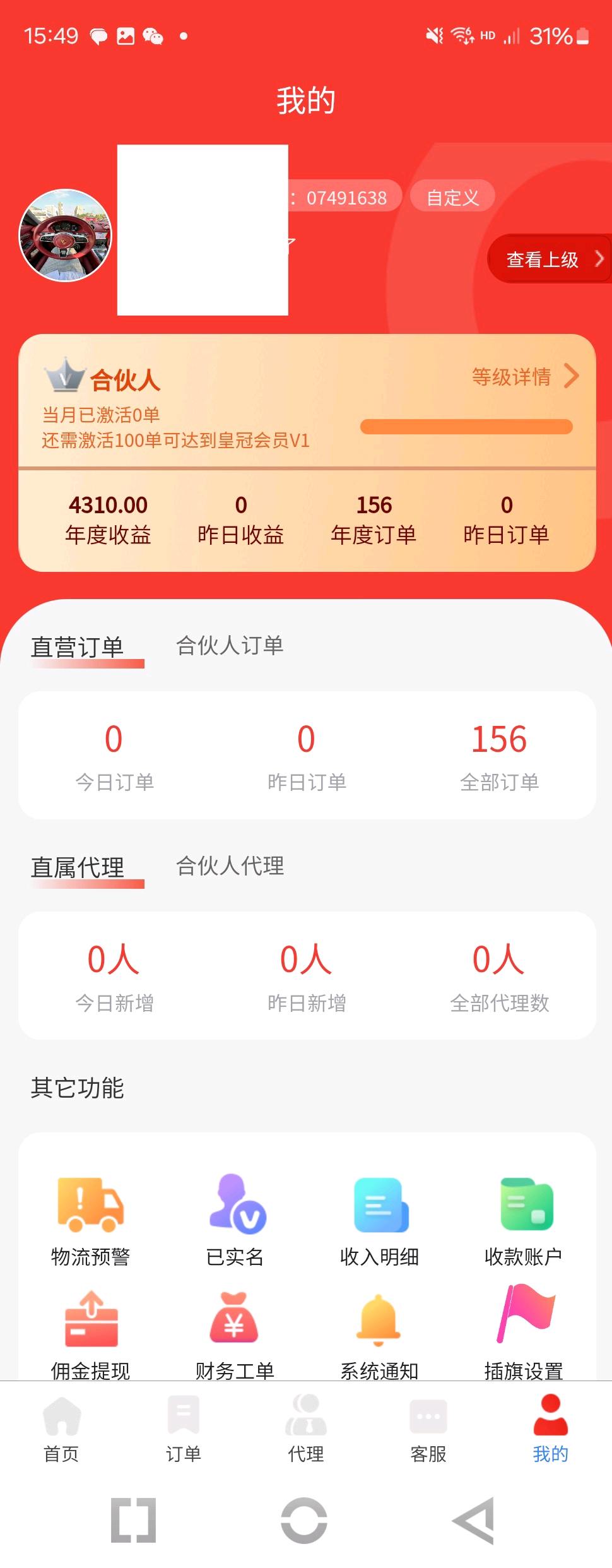Viewport: 612px width, 1568px height.
Task: Go to the 首页 tab
Action: [x=61, y=1429]
